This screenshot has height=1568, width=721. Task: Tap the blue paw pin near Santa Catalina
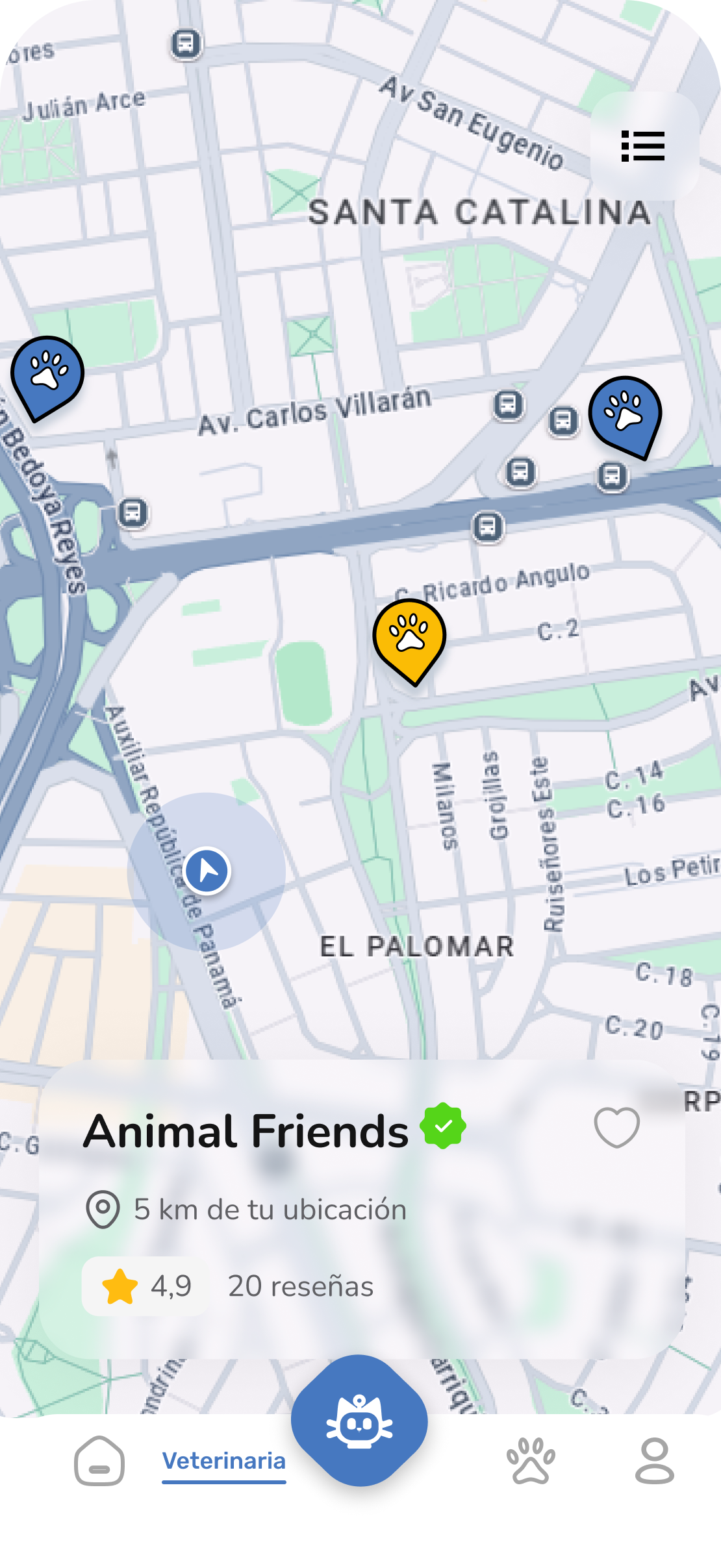(625, 414)
